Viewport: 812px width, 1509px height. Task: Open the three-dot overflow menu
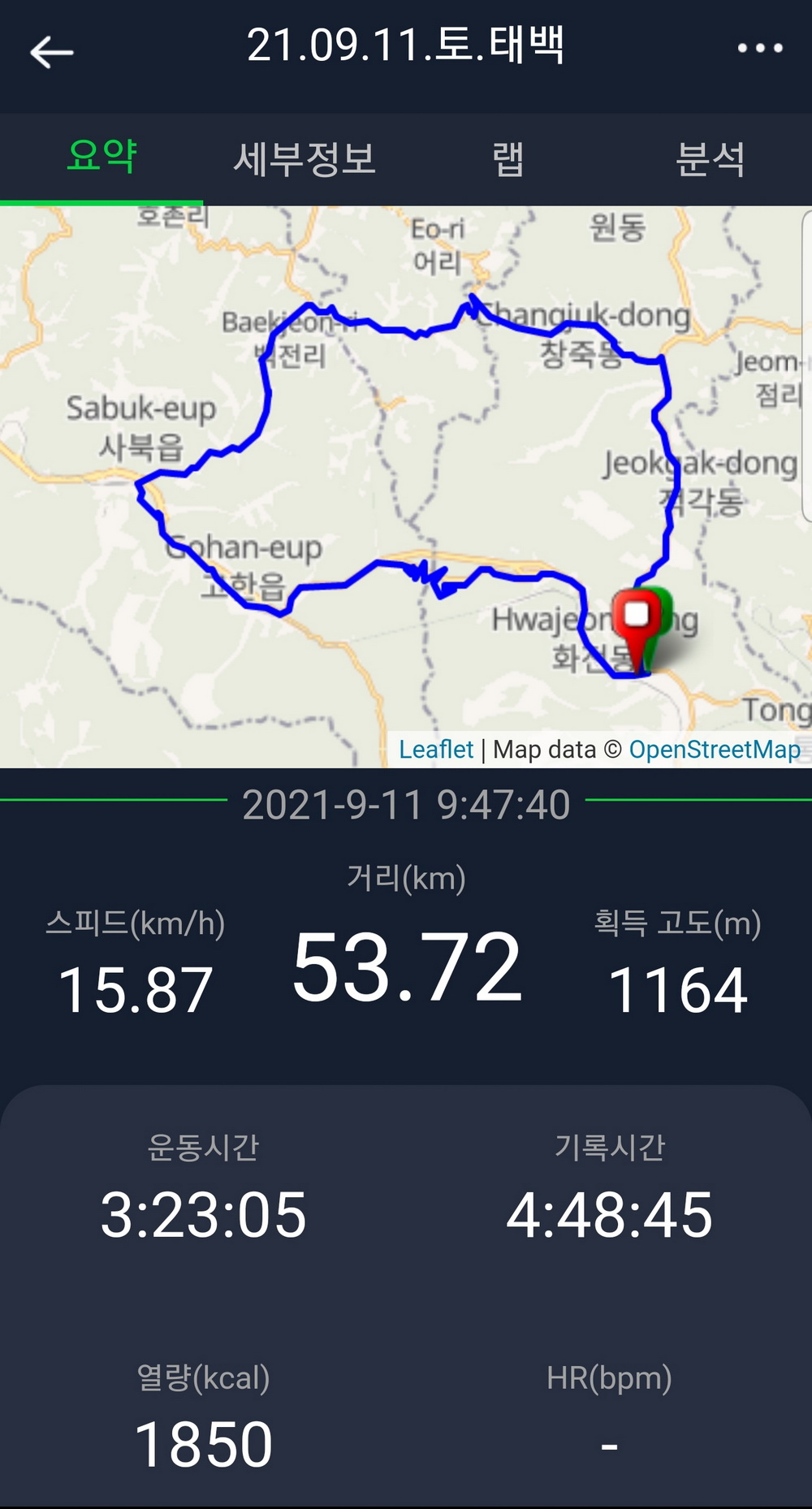pyautogui.click(x=760, y=49)
